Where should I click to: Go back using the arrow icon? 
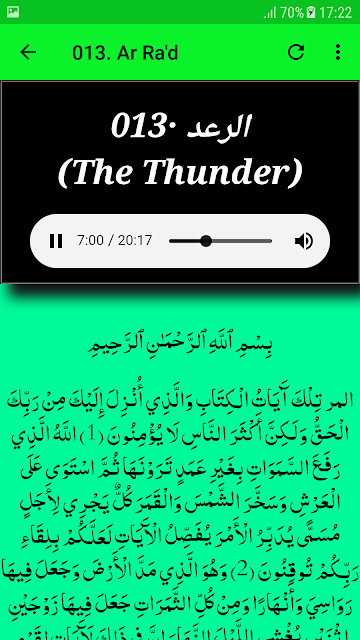click(x=28, y=52)
